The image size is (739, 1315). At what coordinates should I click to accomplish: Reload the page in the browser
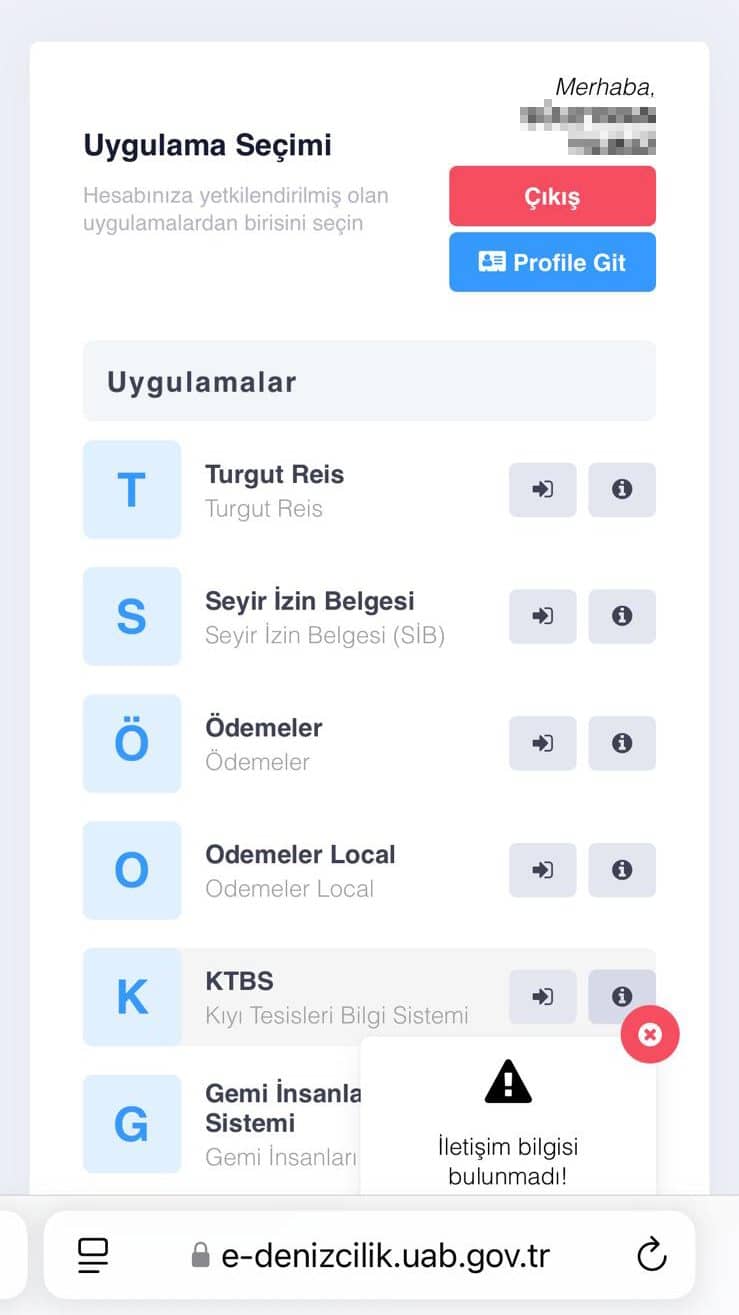[651, 1254]
